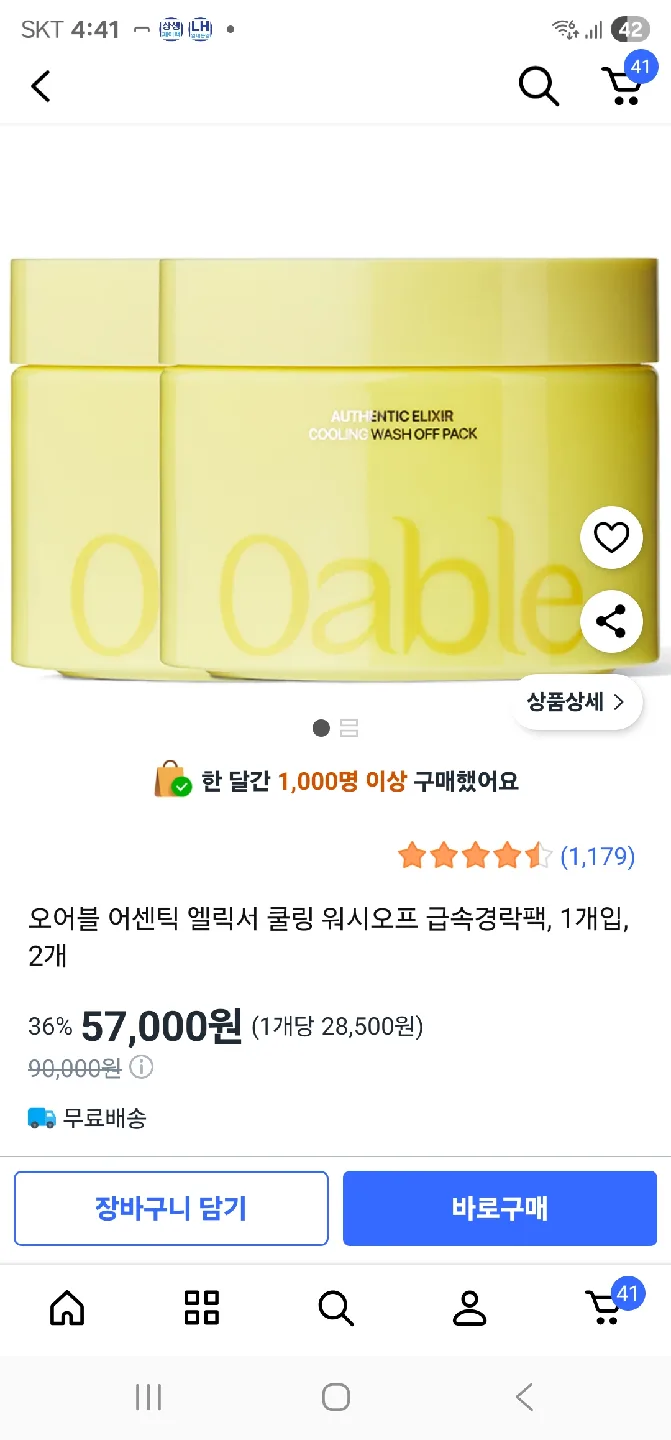Share this product
The height and width of the screenshot is (1440, 671).
611,622
